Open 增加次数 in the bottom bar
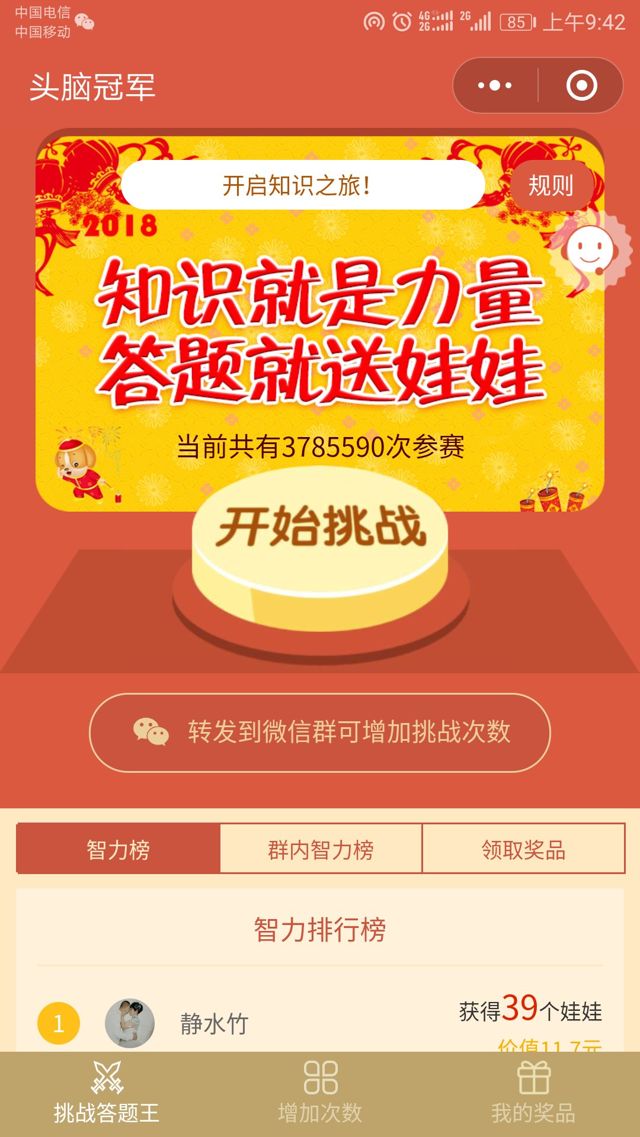Image resolution: width=640 pixels, height=1137 pixels. [x=320, y=1093]
